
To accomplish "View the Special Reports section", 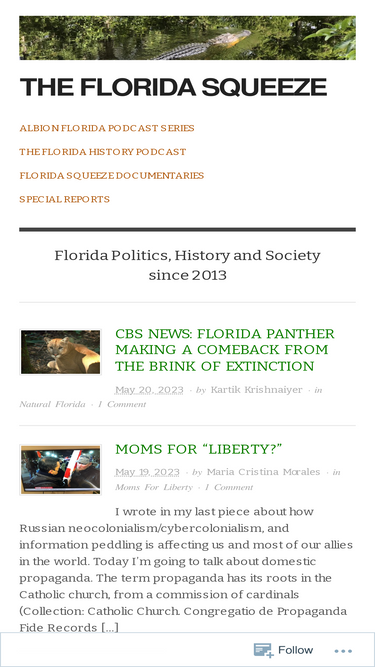I will click(x=65, y=199).
